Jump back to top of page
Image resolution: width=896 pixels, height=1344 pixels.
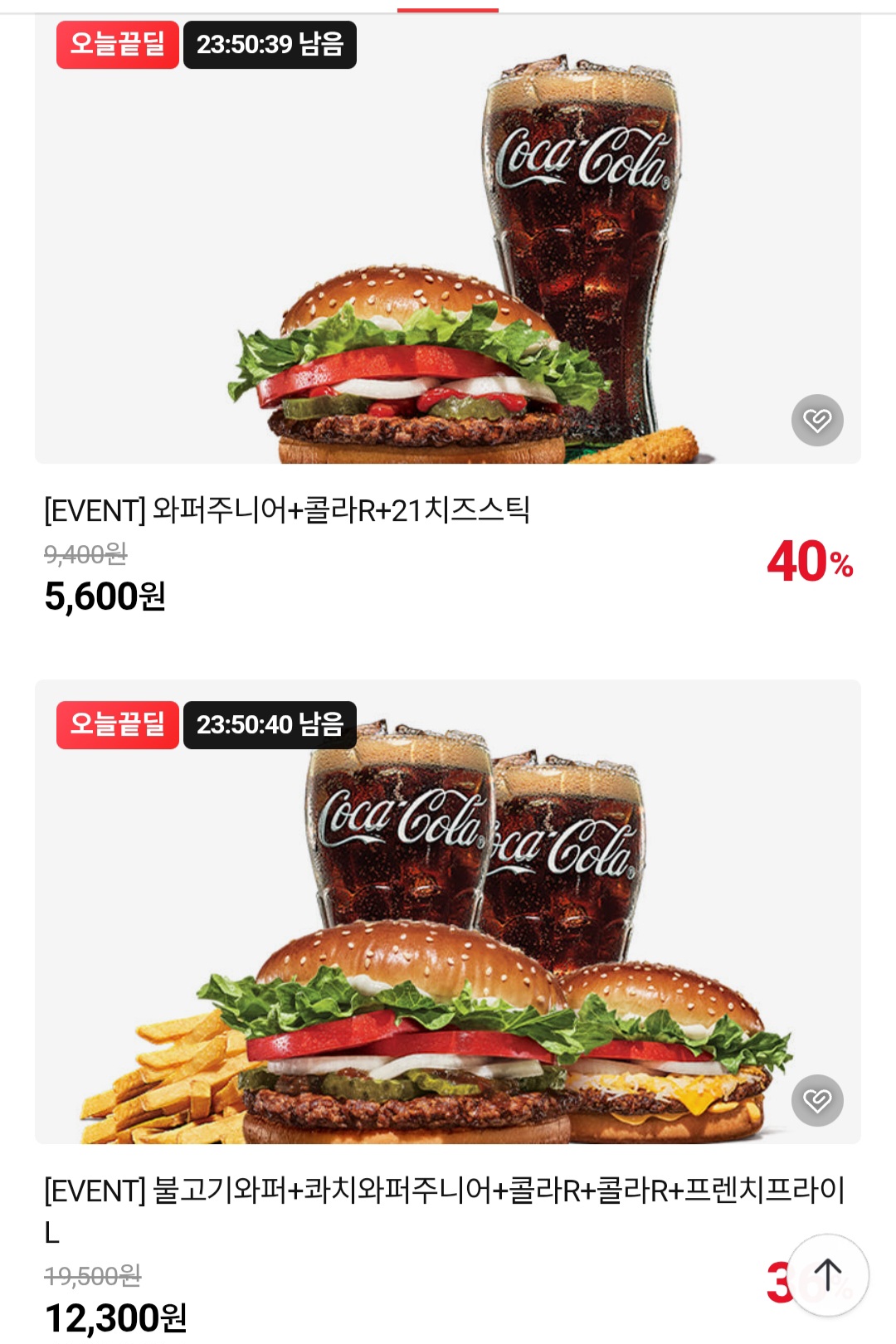pos(827,1275)
